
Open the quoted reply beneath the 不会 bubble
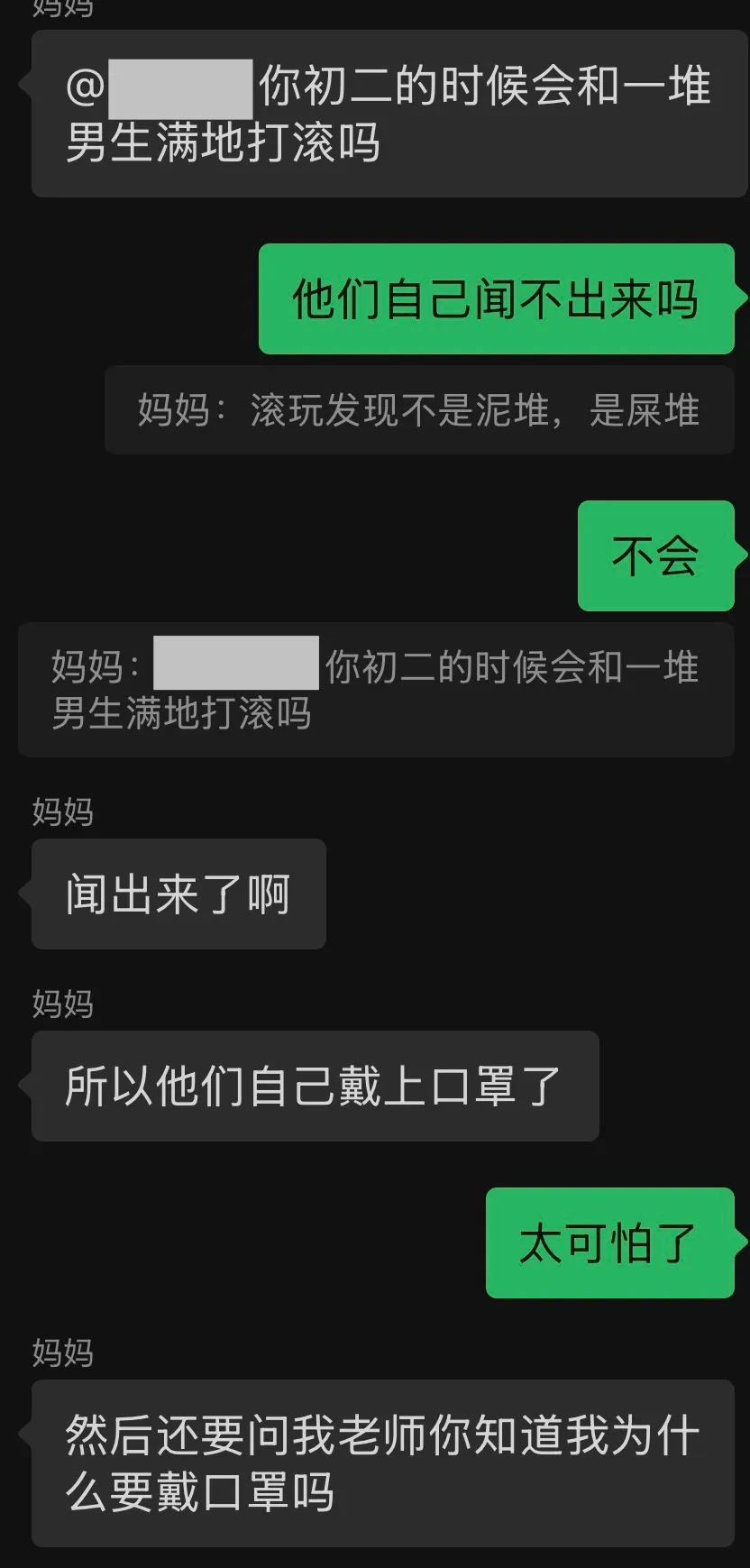pos(376,690)
